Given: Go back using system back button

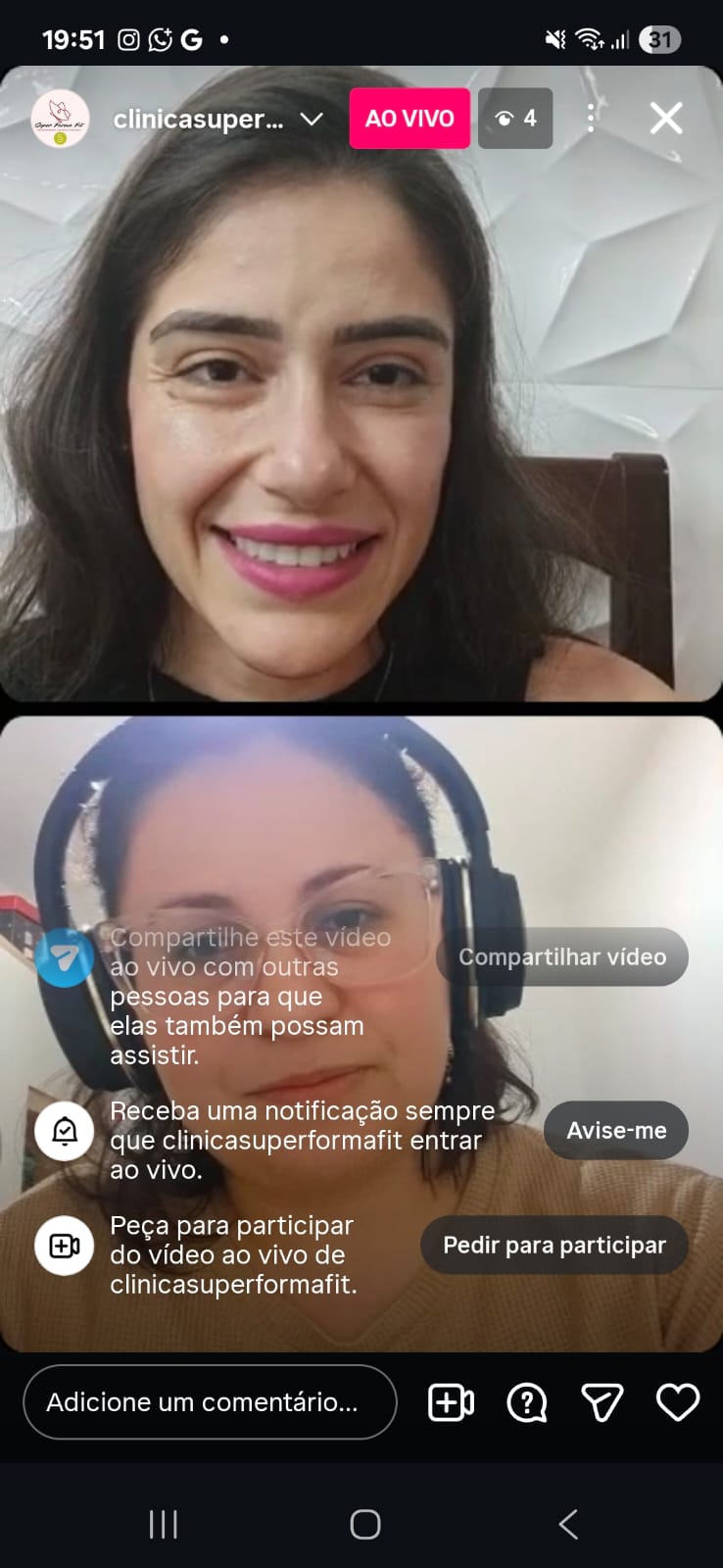Looking at the screenshot, I should click(x=568, y=1524).
